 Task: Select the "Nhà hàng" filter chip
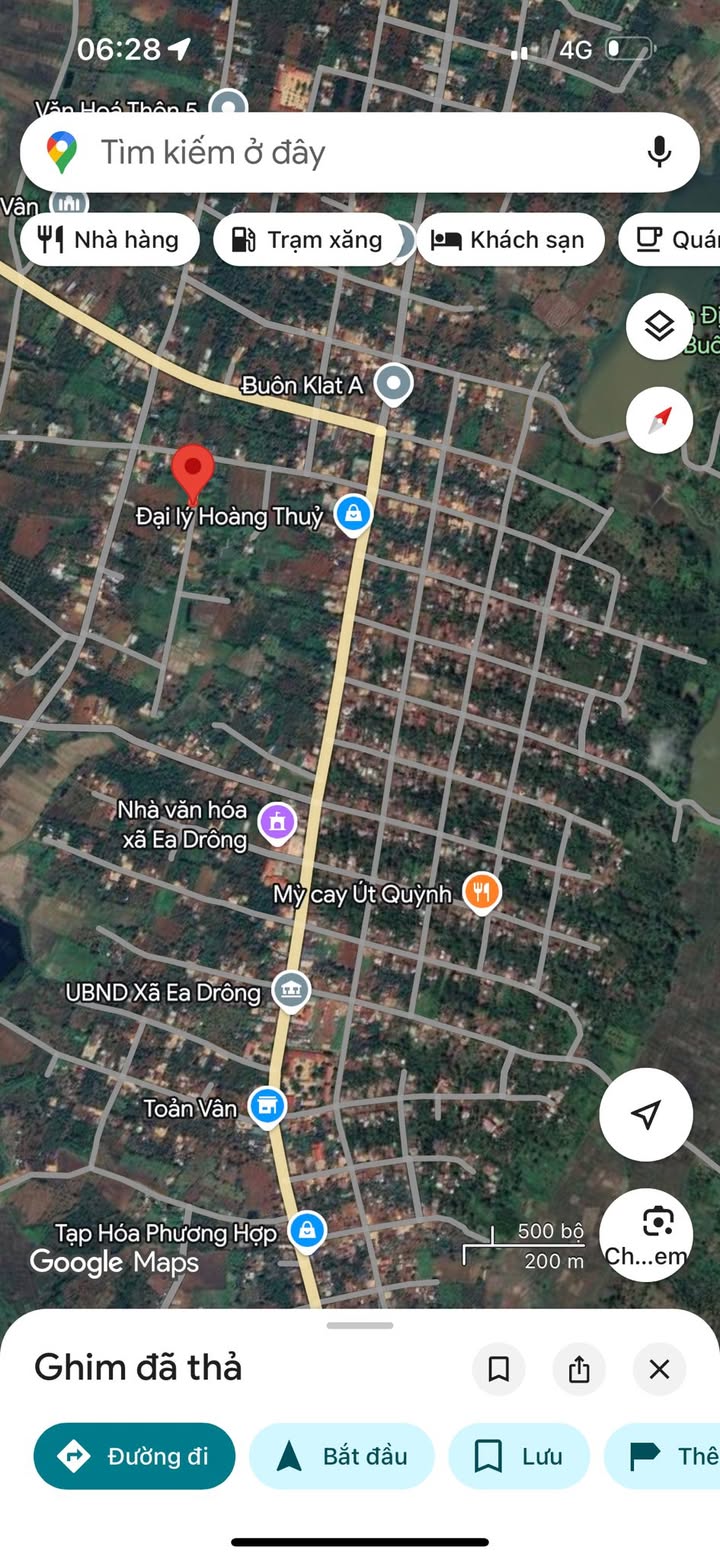coord(110,240)
